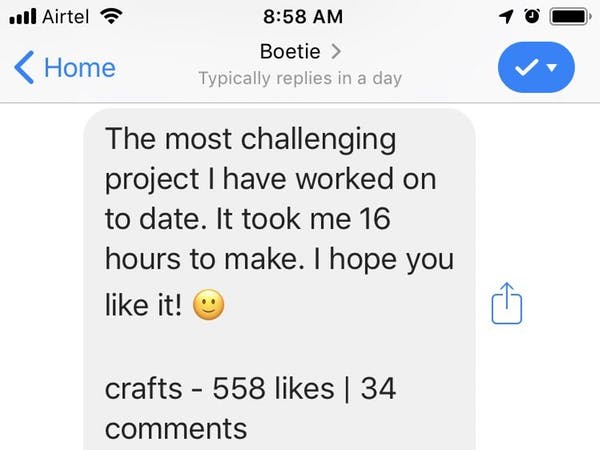Share the crafts project message
This screenshot has height=450, width=600.
click(x=508, y=303)
